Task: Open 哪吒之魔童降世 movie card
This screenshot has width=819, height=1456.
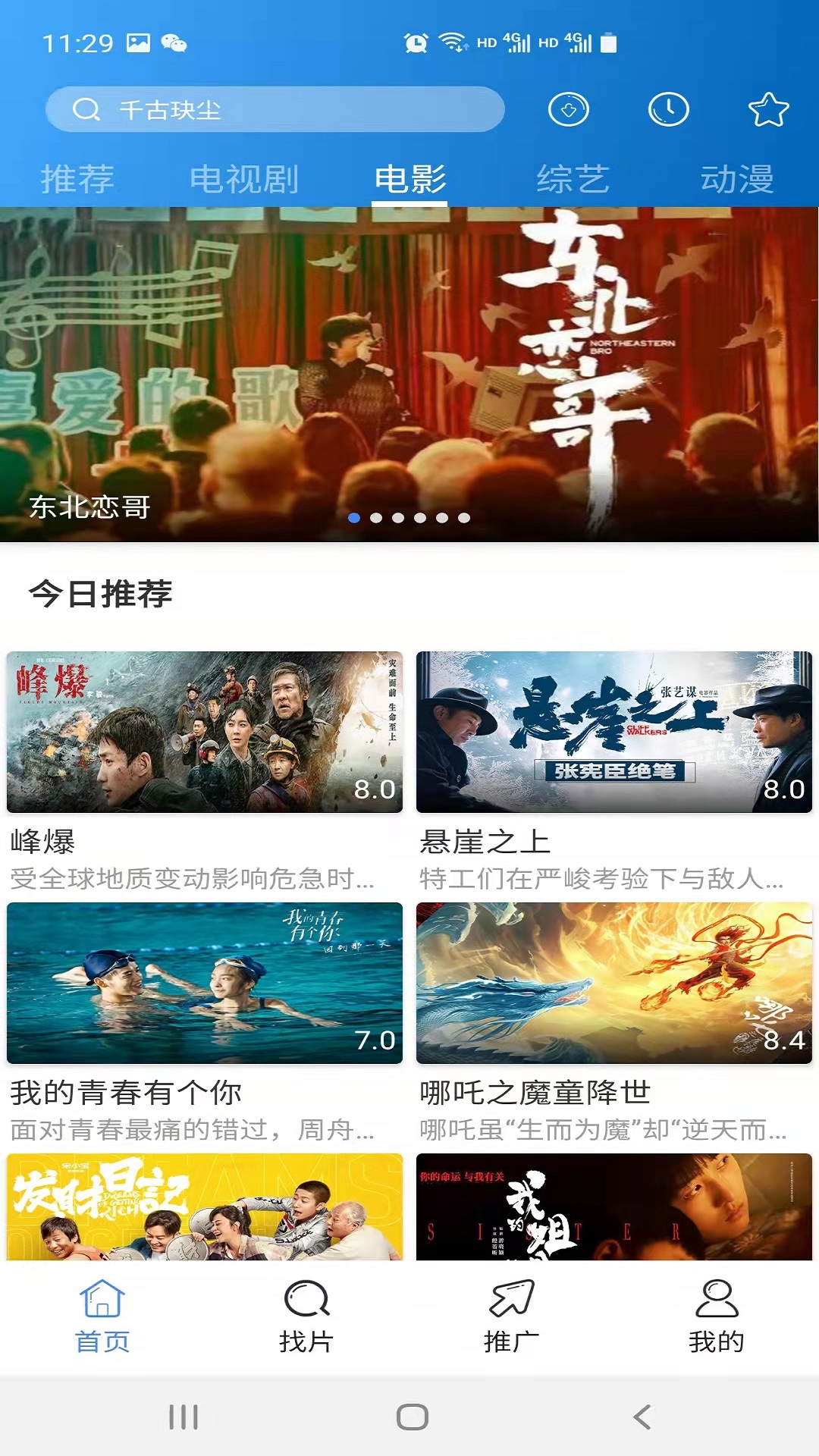Action: (614, 984)
